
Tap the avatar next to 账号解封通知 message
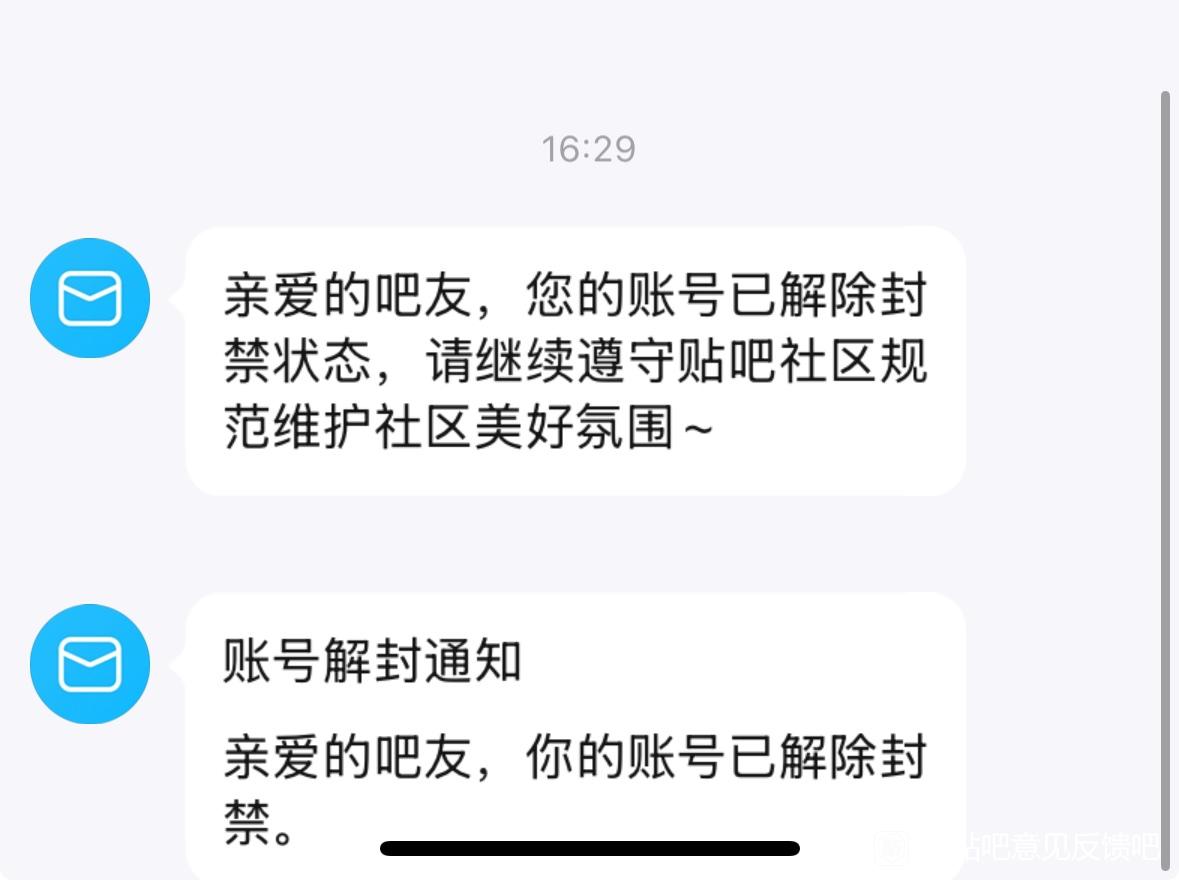(90, 664)
